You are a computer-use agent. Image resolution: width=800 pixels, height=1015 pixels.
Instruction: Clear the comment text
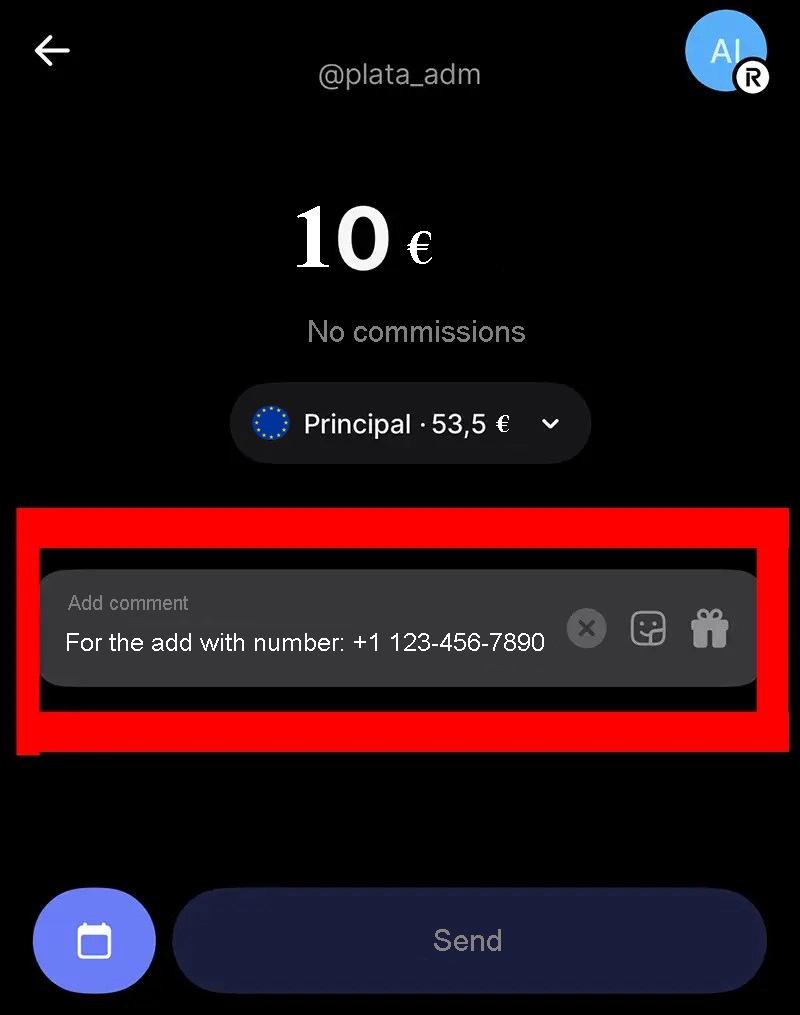pyautogui.click(x=587, y=629)
